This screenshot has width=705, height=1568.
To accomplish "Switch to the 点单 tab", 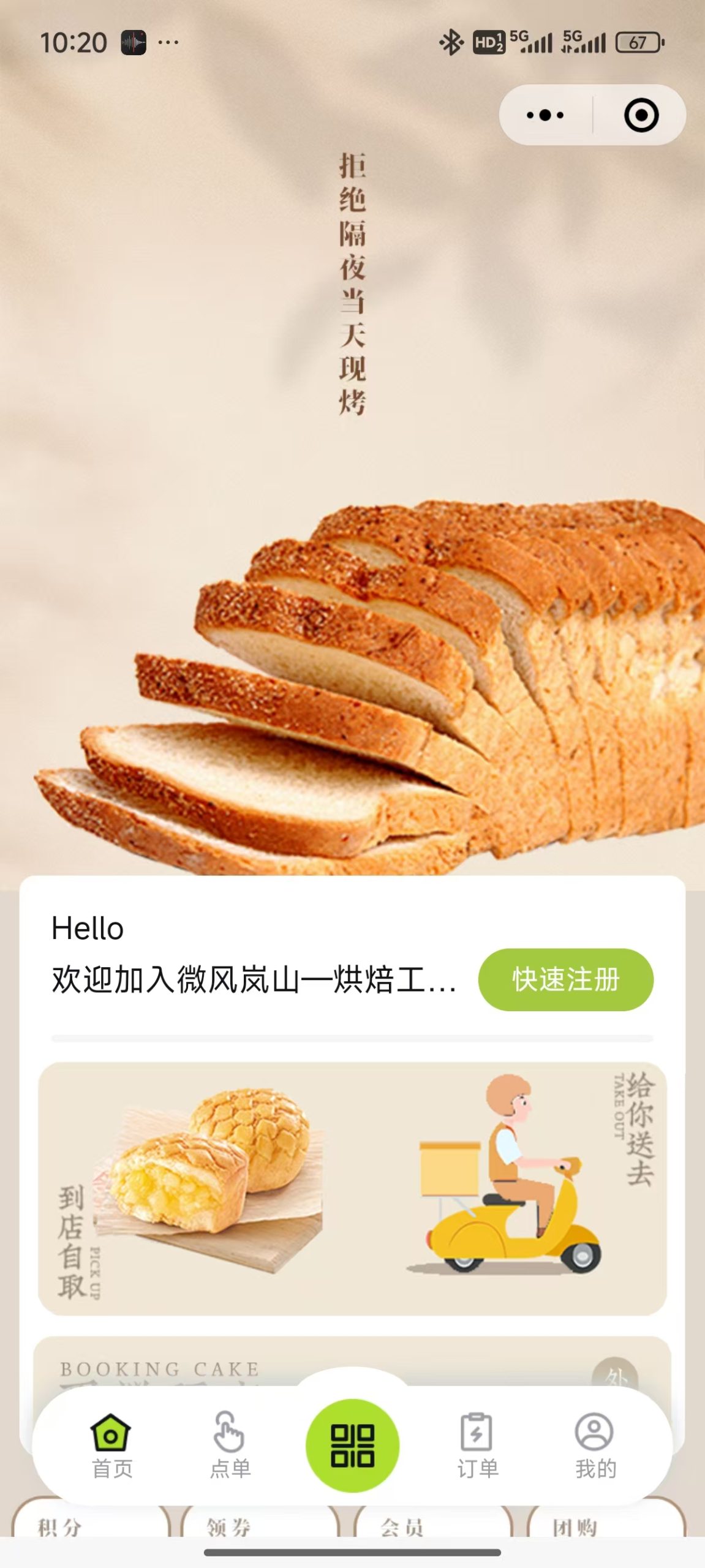I will pos(230,1445).
